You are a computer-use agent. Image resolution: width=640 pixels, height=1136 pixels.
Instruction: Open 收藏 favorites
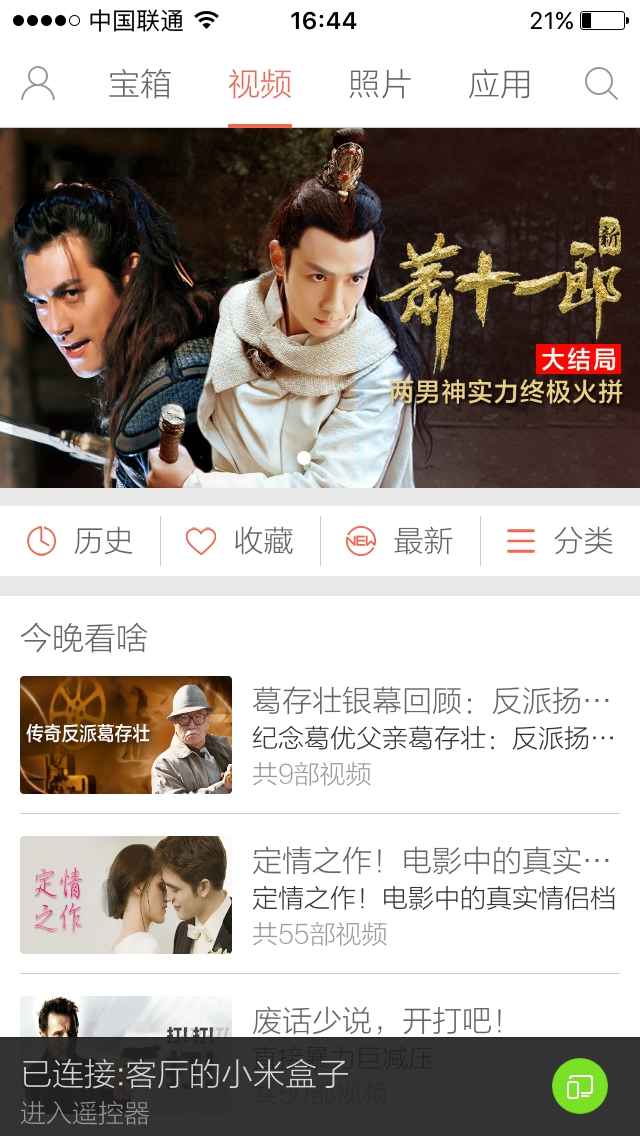point(240,542)
